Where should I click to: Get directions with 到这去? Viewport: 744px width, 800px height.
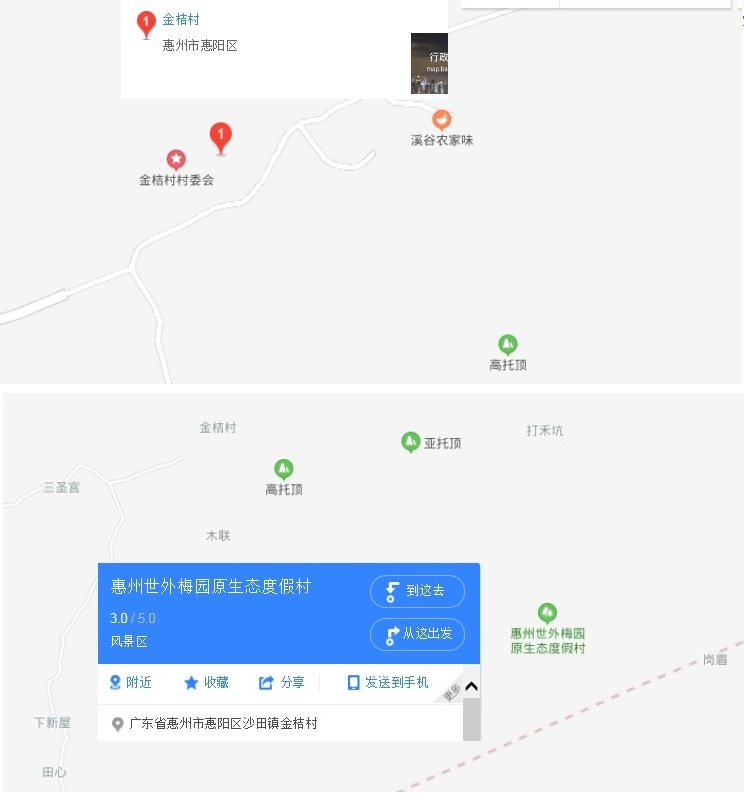(x=417, y=591)
